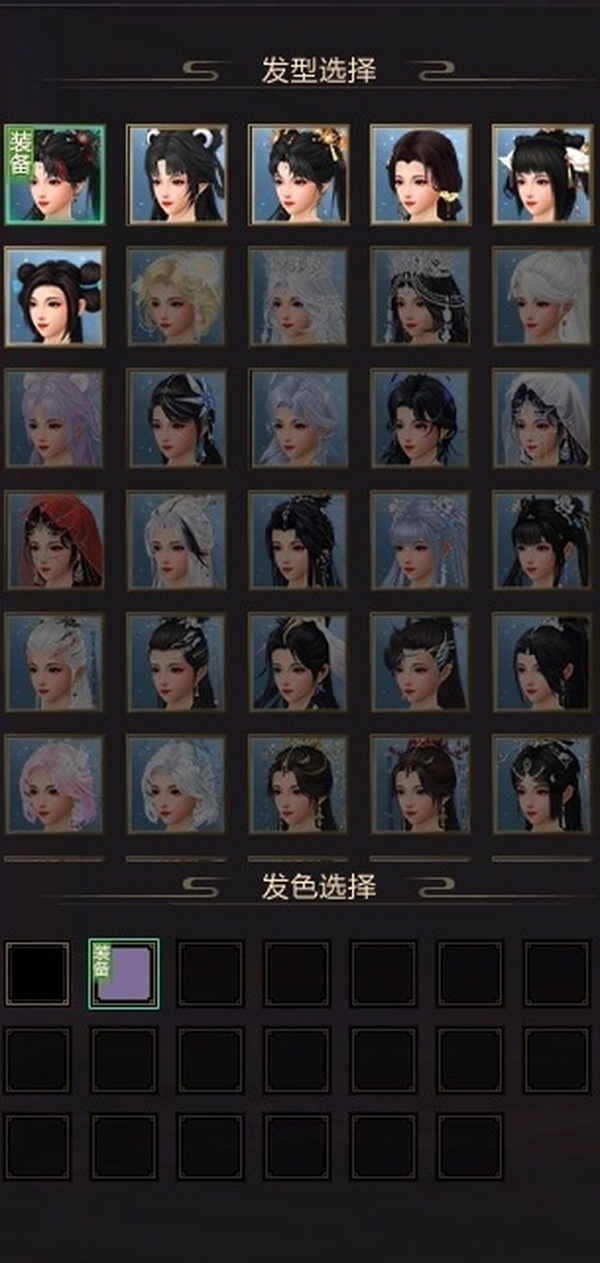Select the twin side buns black hairstyle
600x1263 pixels.
(55, 297)
